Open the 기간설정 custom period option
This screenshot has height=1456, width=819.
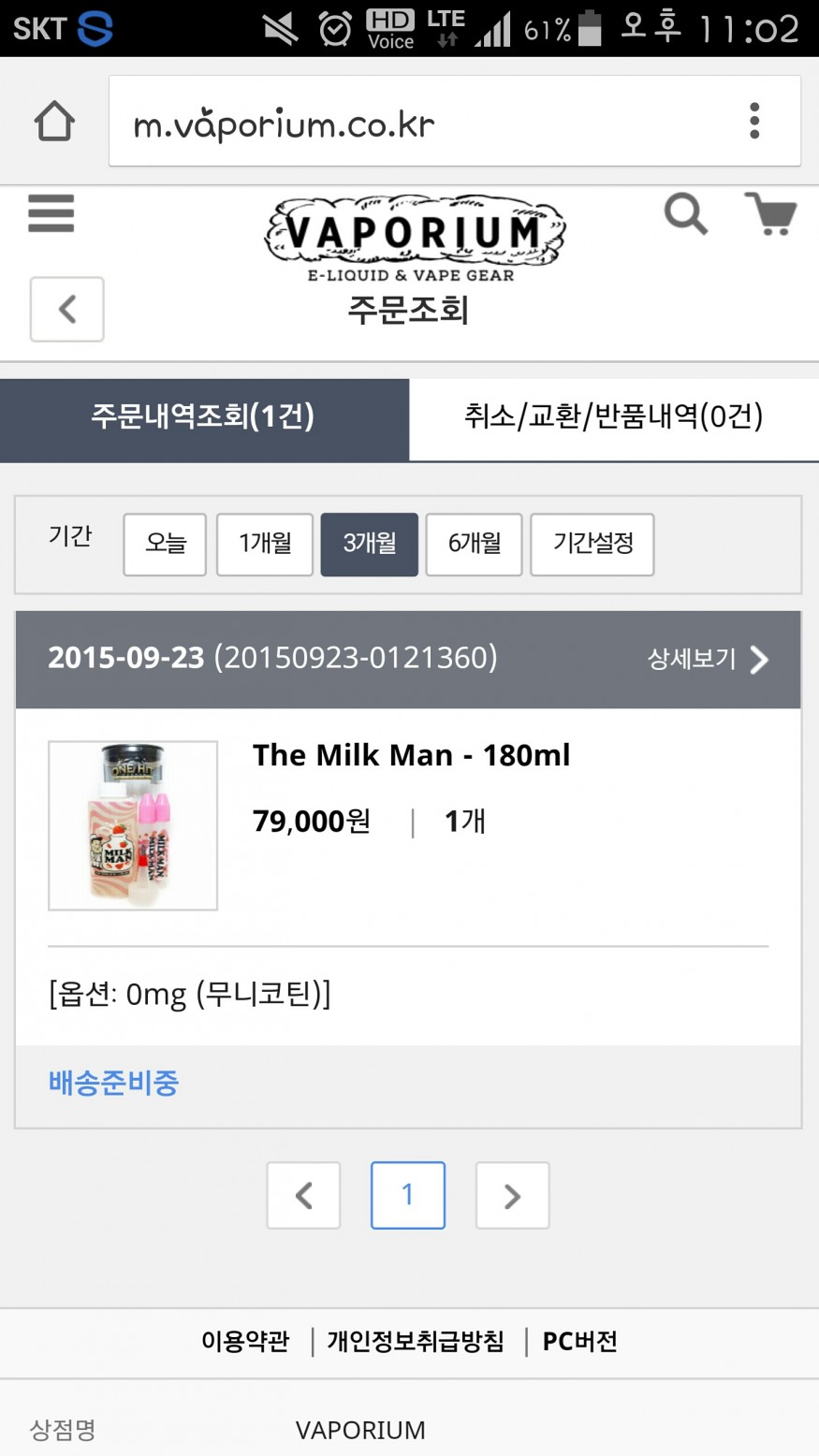[x=592, y=544]
